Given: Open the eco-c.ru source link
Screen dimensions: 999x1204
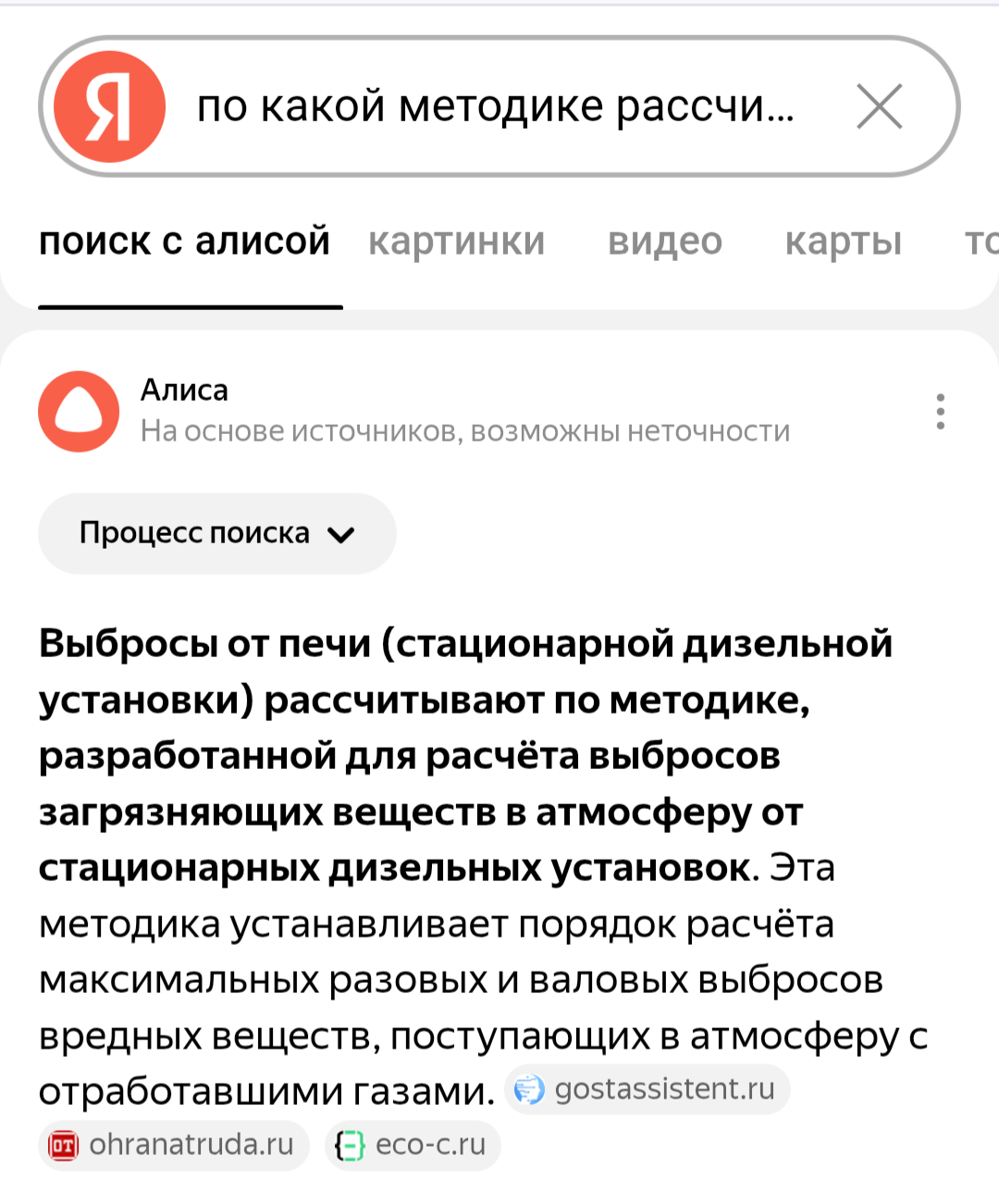Looking at the screenshot, I should tap(413, 1145).
